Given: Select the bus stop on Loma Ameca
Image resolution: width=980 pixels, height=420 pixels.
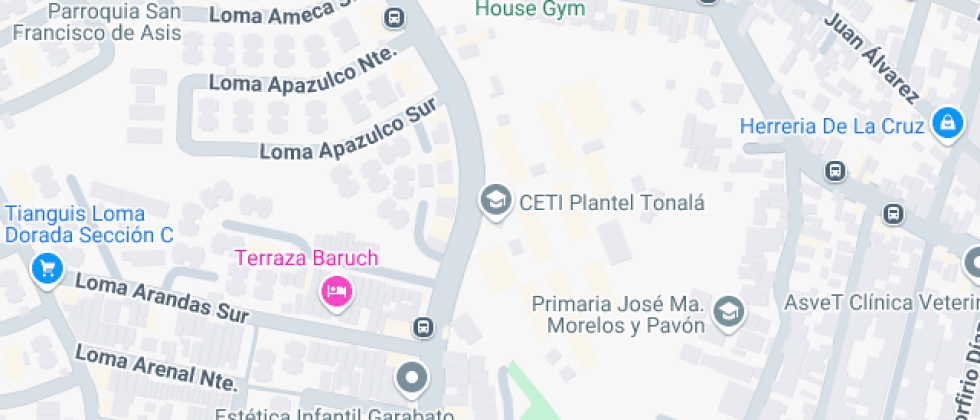Looking at the screenshot, I should (x=395, y=17).
